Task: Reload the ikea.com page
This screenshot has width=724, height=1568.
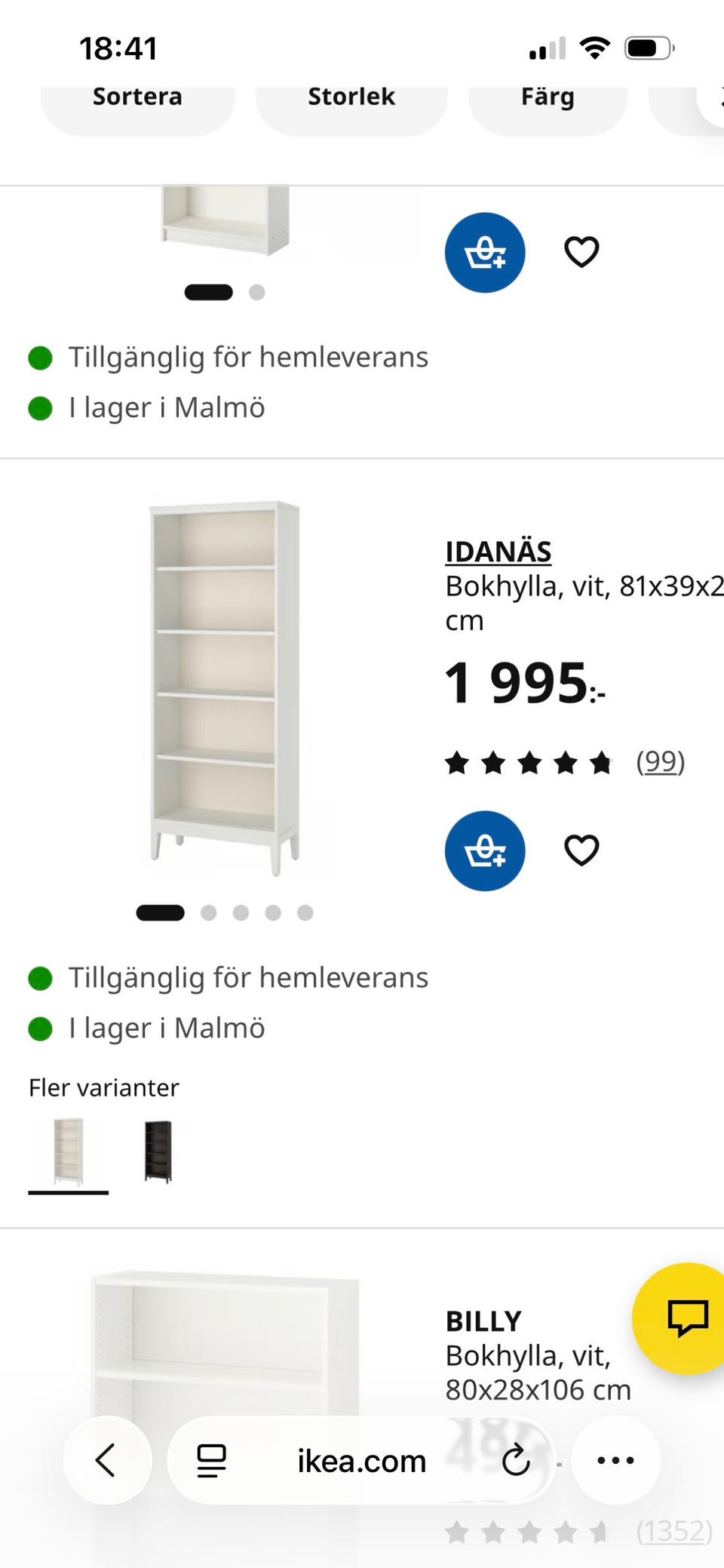Action: tap(516, 1460)
